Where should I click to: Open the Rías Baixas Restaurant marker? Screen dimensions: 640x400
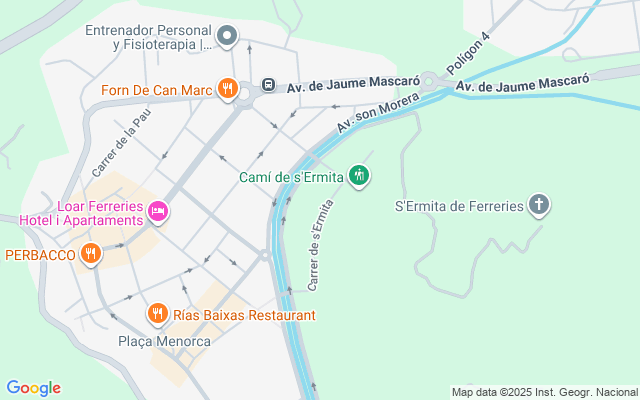(x=157, y=315)
